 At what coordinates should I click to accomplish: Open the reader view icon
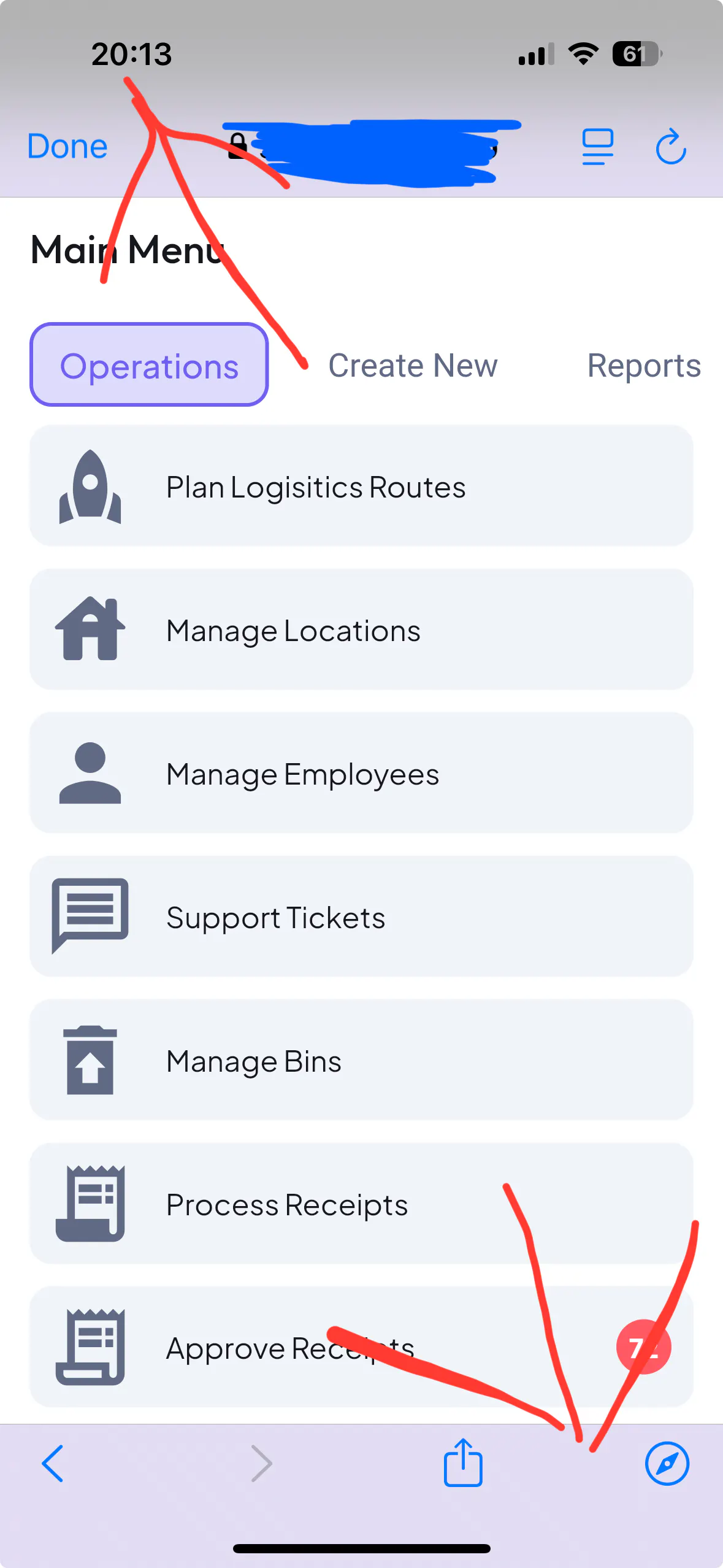(x=597, y=147)
